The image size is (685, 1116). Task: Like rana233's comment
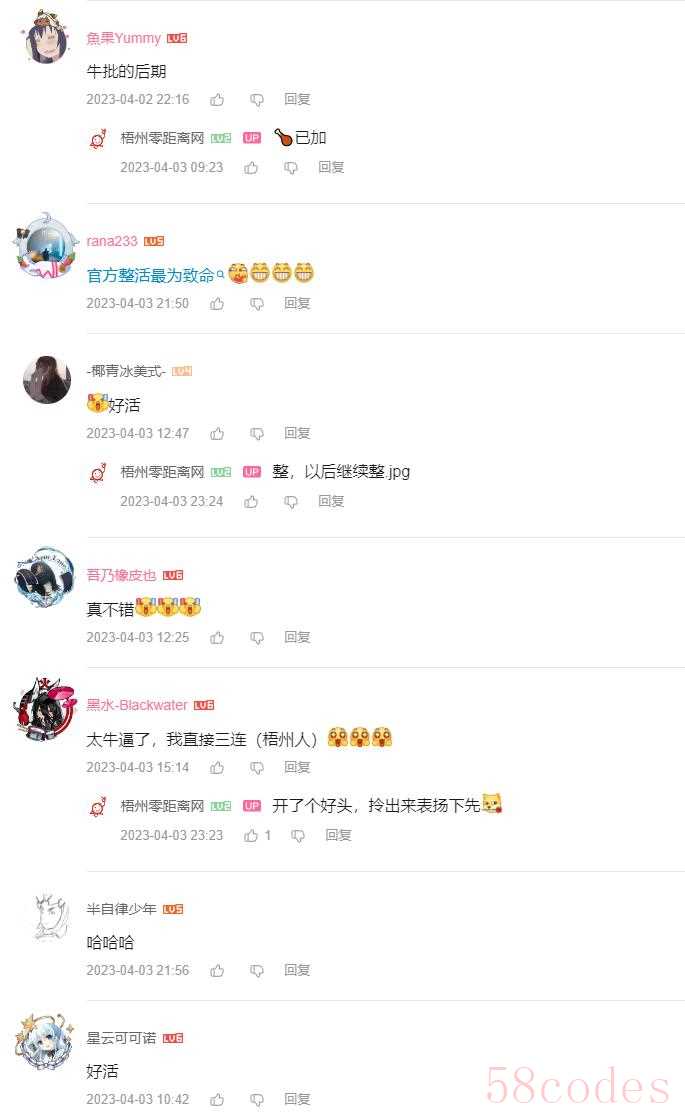(217, 304)
